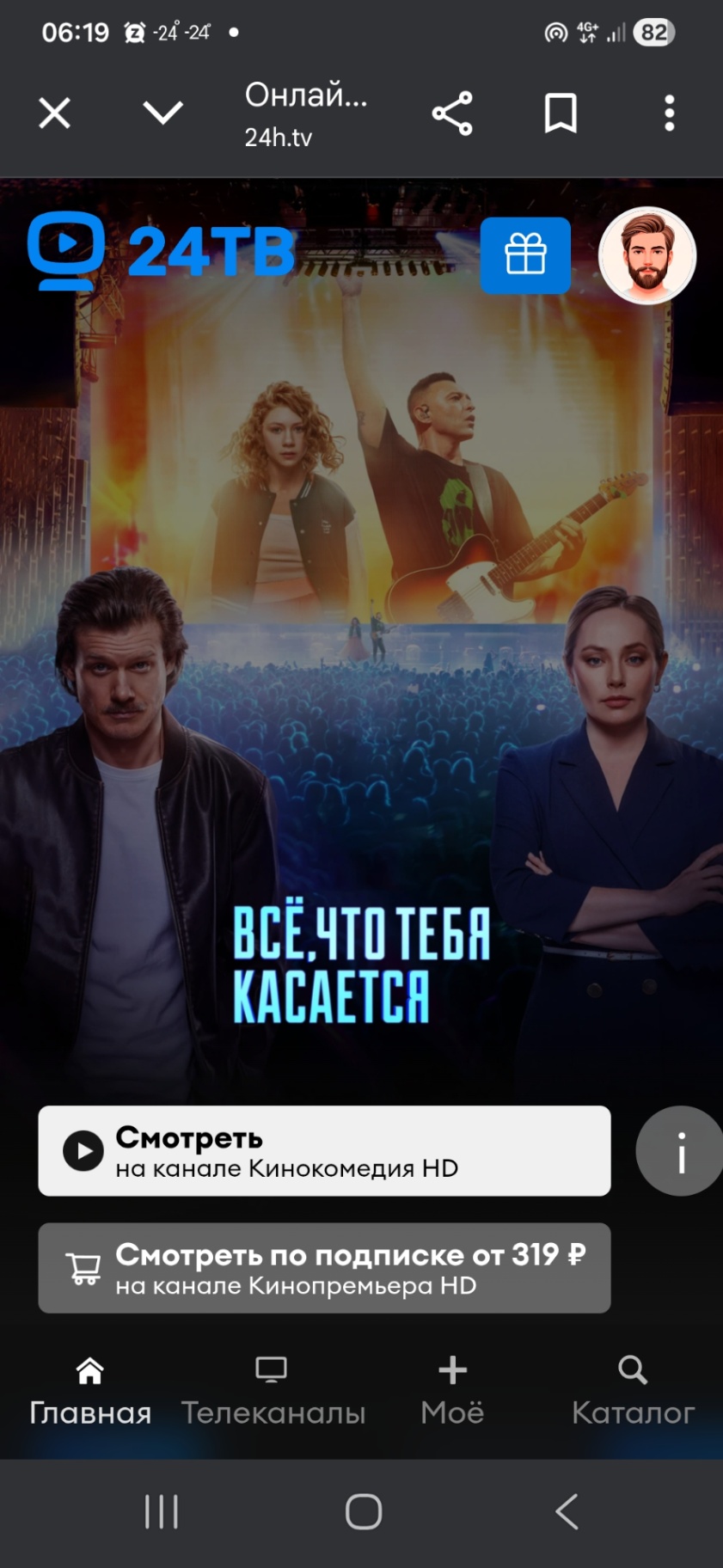Close the in-app browser page

pos(54,113)
